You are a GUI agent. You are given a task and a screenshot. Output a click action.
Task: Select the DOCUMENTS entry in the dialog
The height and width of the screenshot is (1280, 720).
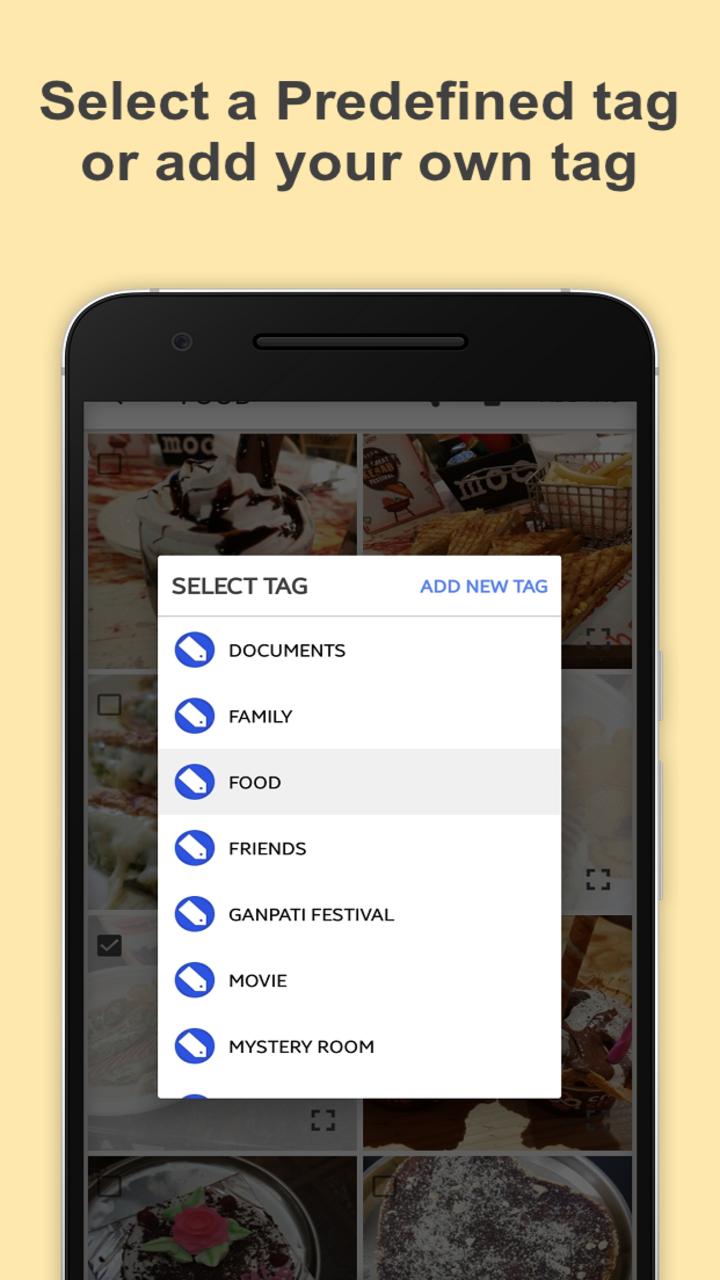288,650
